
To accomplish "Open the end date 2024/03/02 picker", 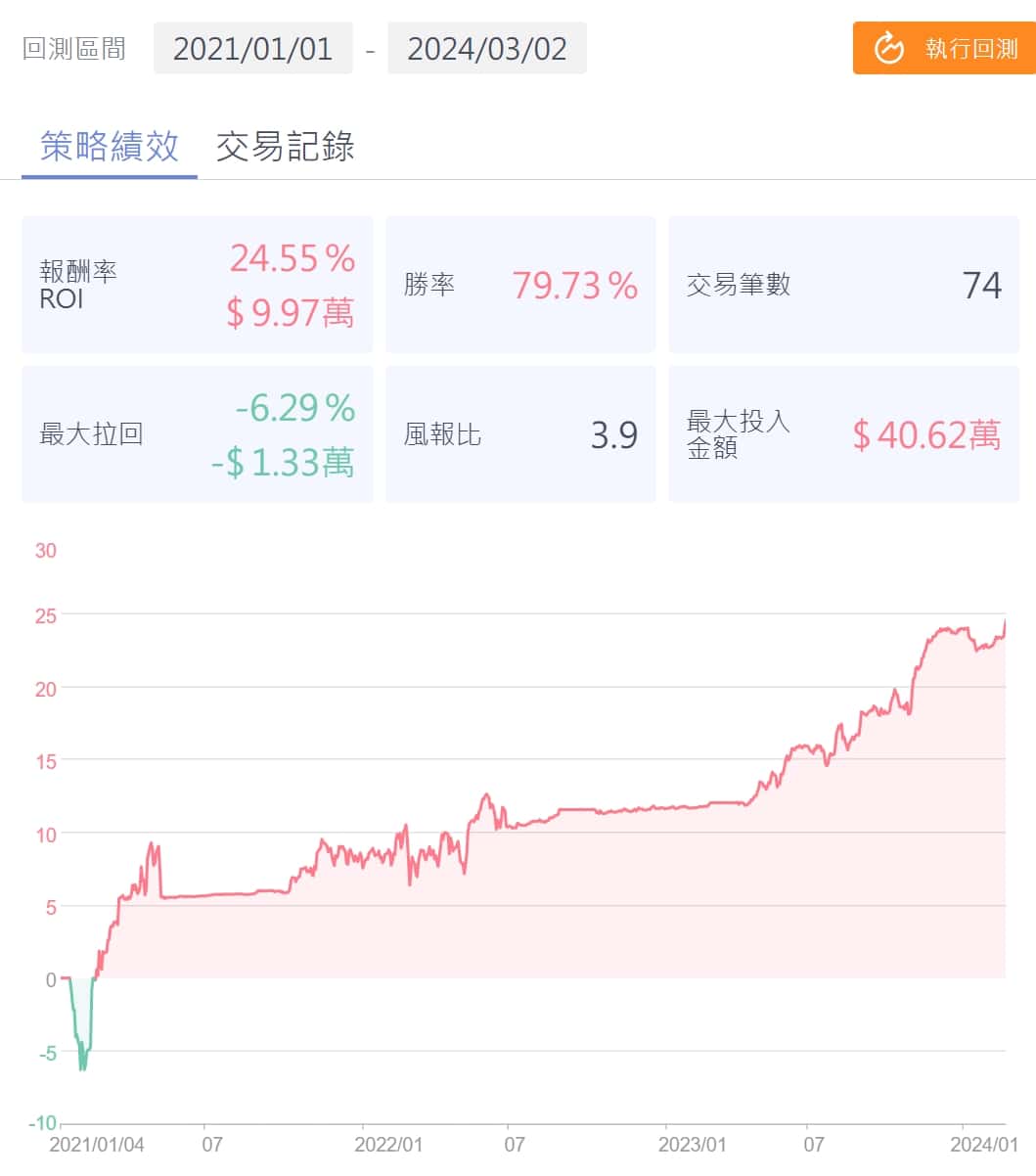I will pos(486,48).
